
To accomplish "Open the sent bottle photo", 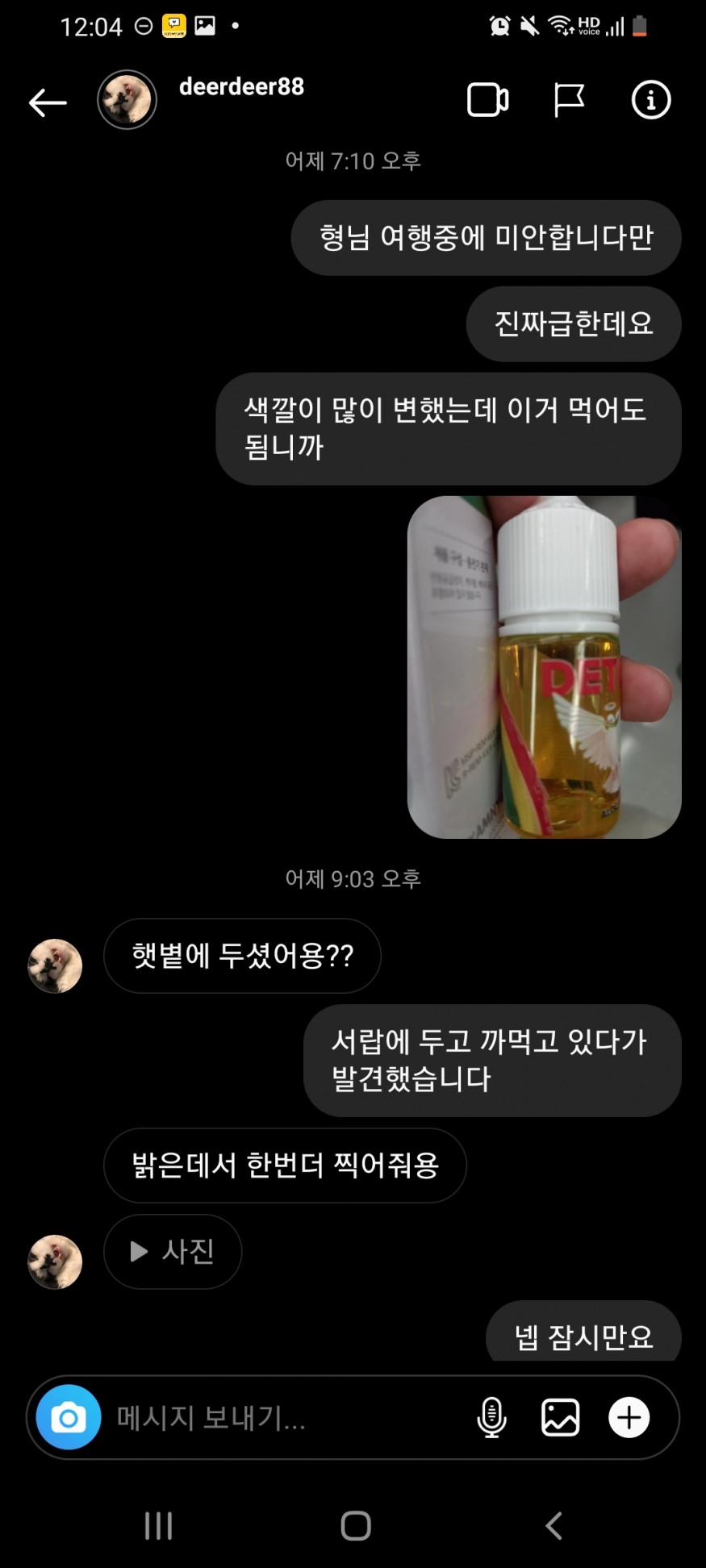I will (x=544, y=667).
